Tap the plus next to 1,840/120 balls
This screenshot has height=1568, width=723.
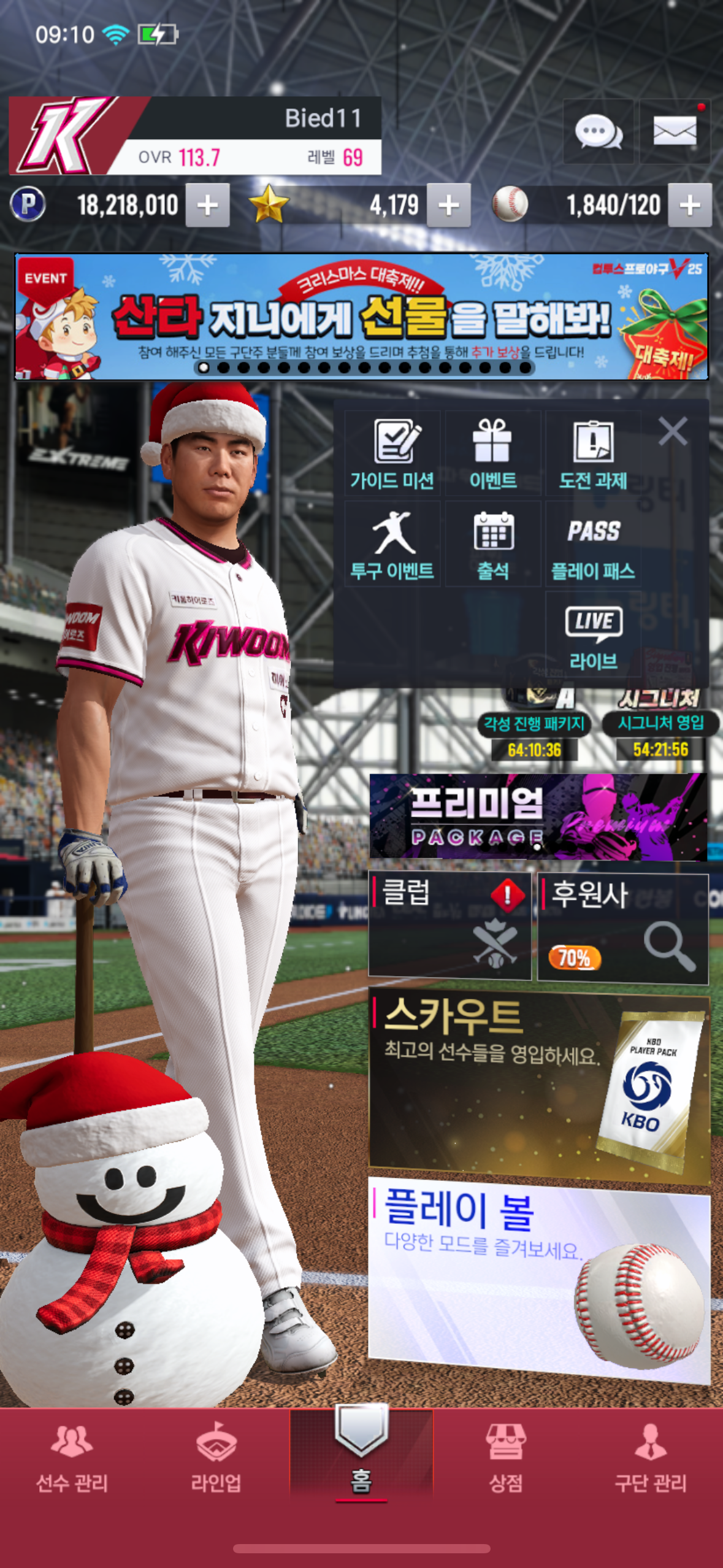[690, 205]
